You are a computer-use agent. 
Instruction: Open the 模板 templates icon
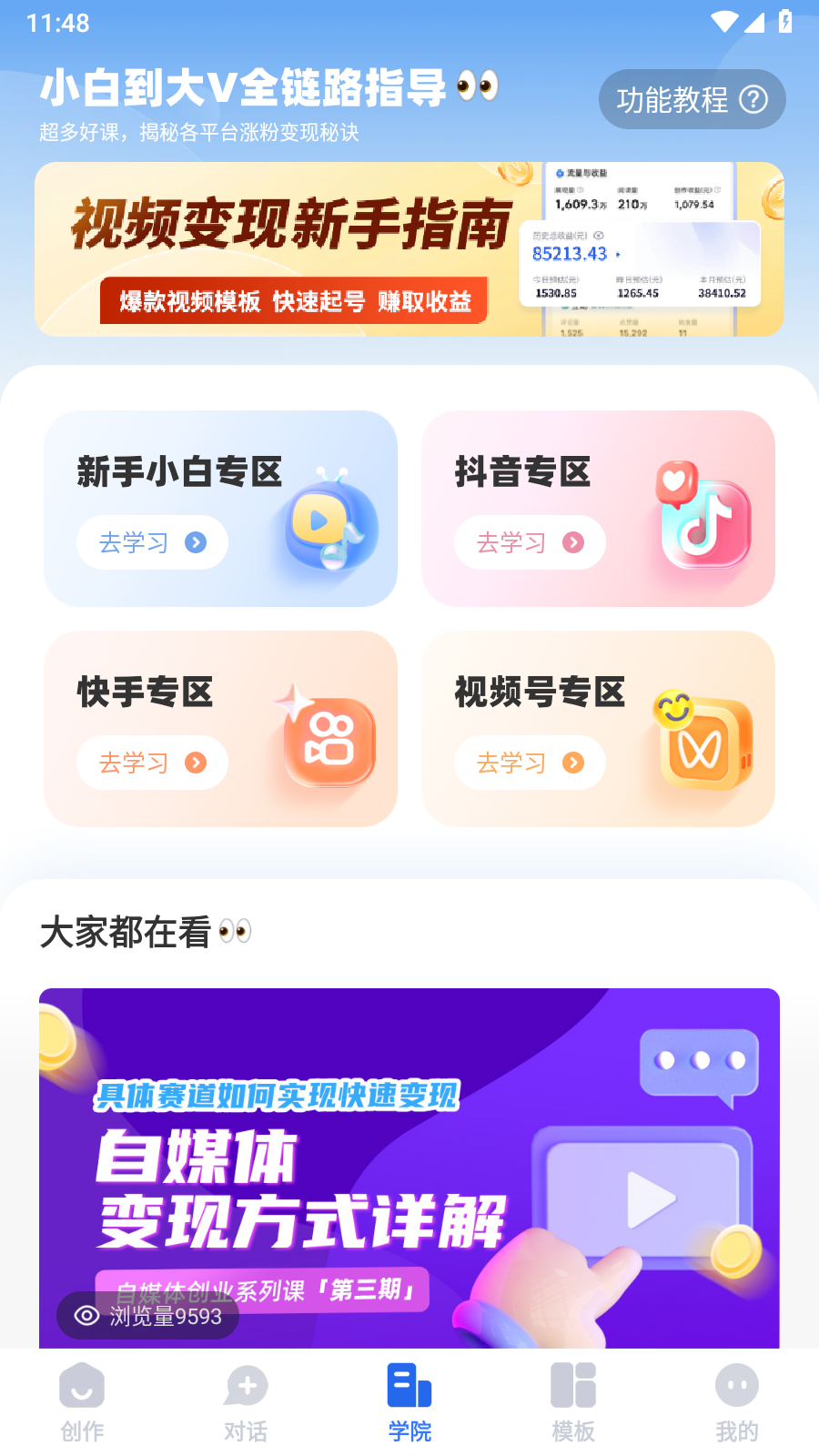pos(572,1386)
